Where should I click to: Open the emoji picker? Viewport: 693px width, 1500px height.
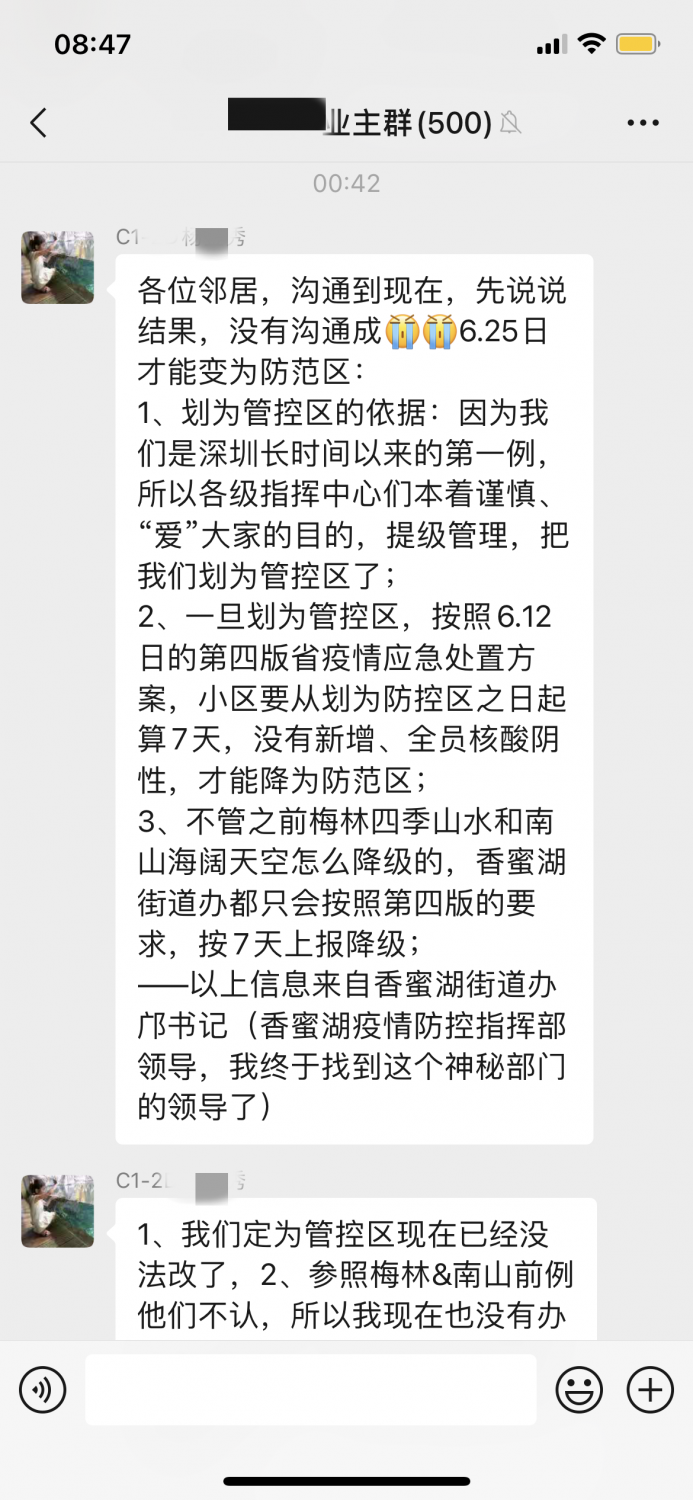tap(579, 1389)
